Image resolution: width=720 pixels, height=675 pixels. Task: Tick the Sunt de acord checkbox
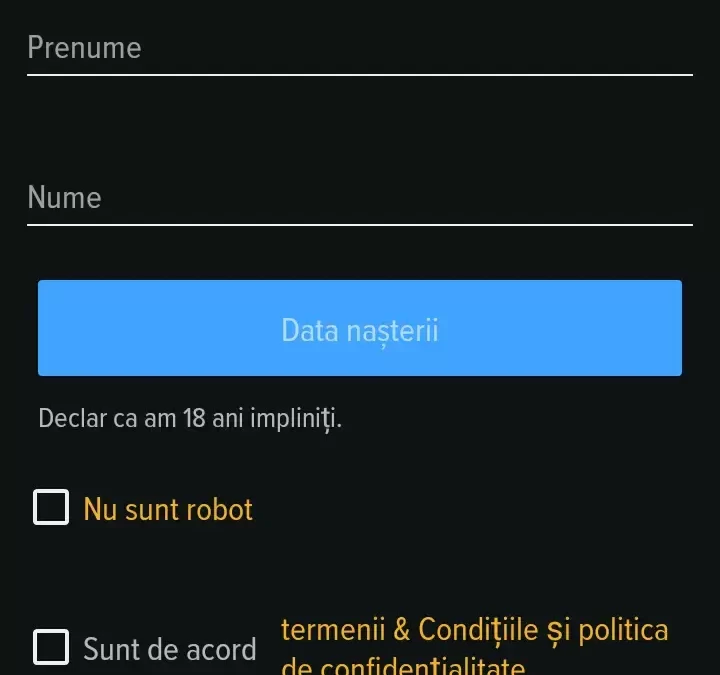click(51, 647)
